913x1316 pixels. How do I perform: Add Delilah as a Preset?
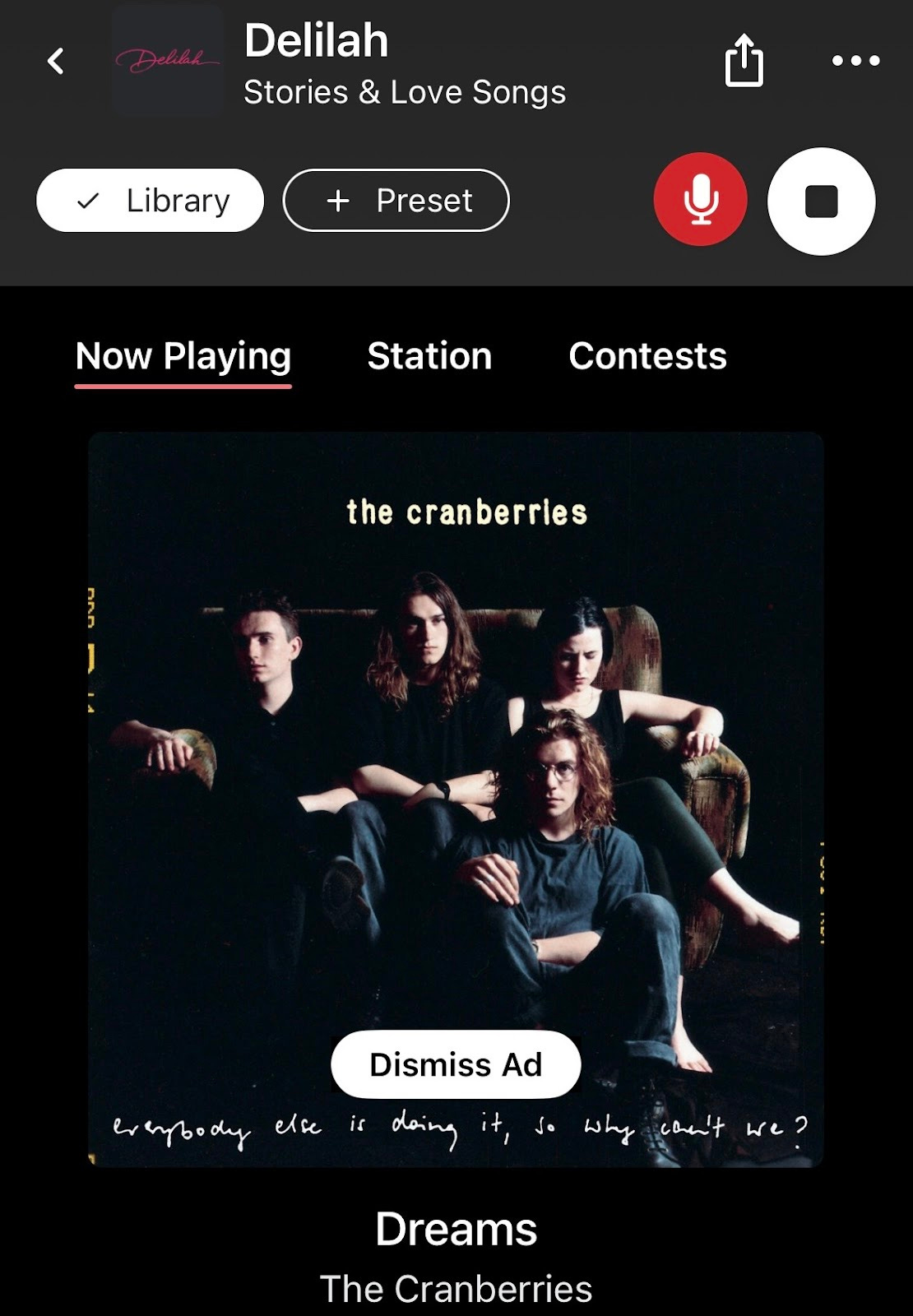click(396, 201)
